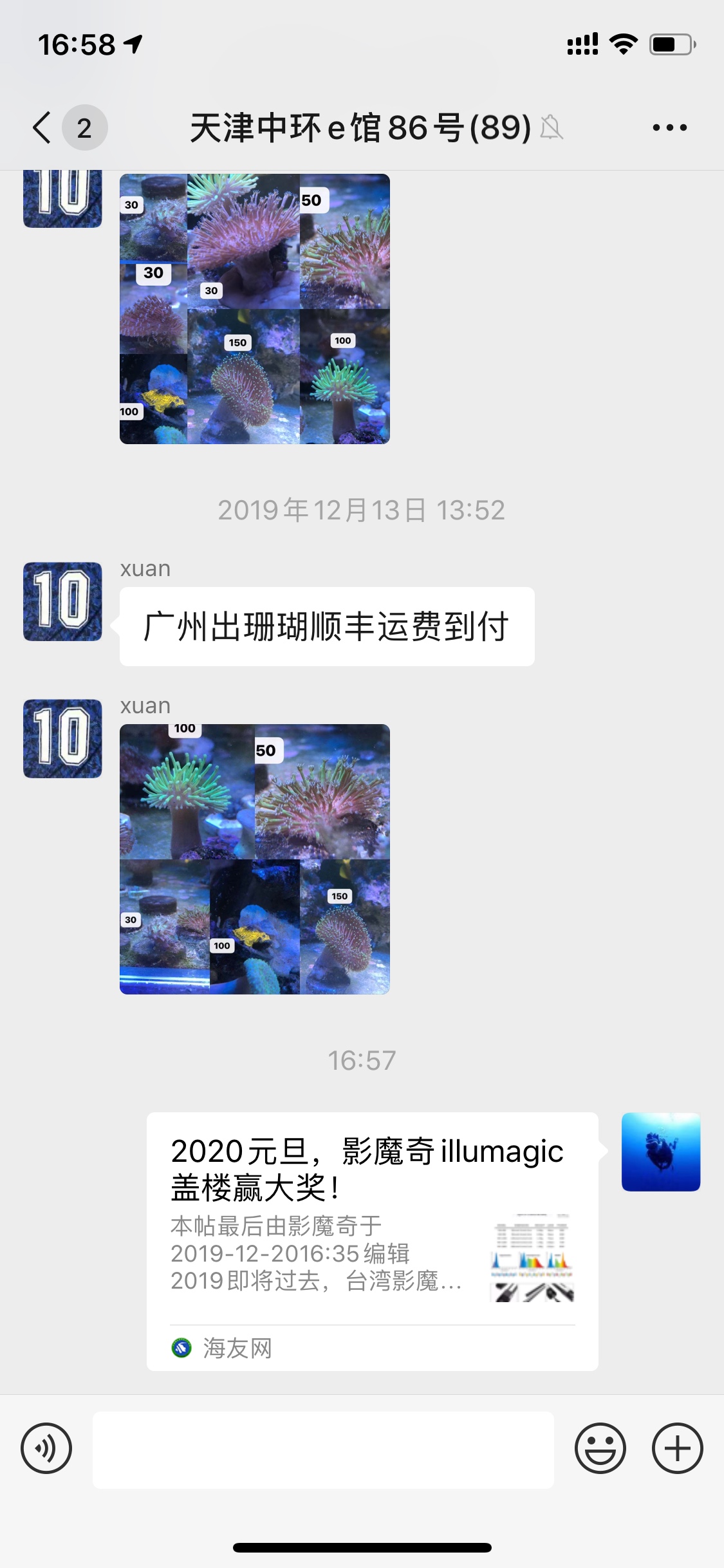Open the shared illumagic 2020 article link
Screen dimensions: 724x1568
372,1241
